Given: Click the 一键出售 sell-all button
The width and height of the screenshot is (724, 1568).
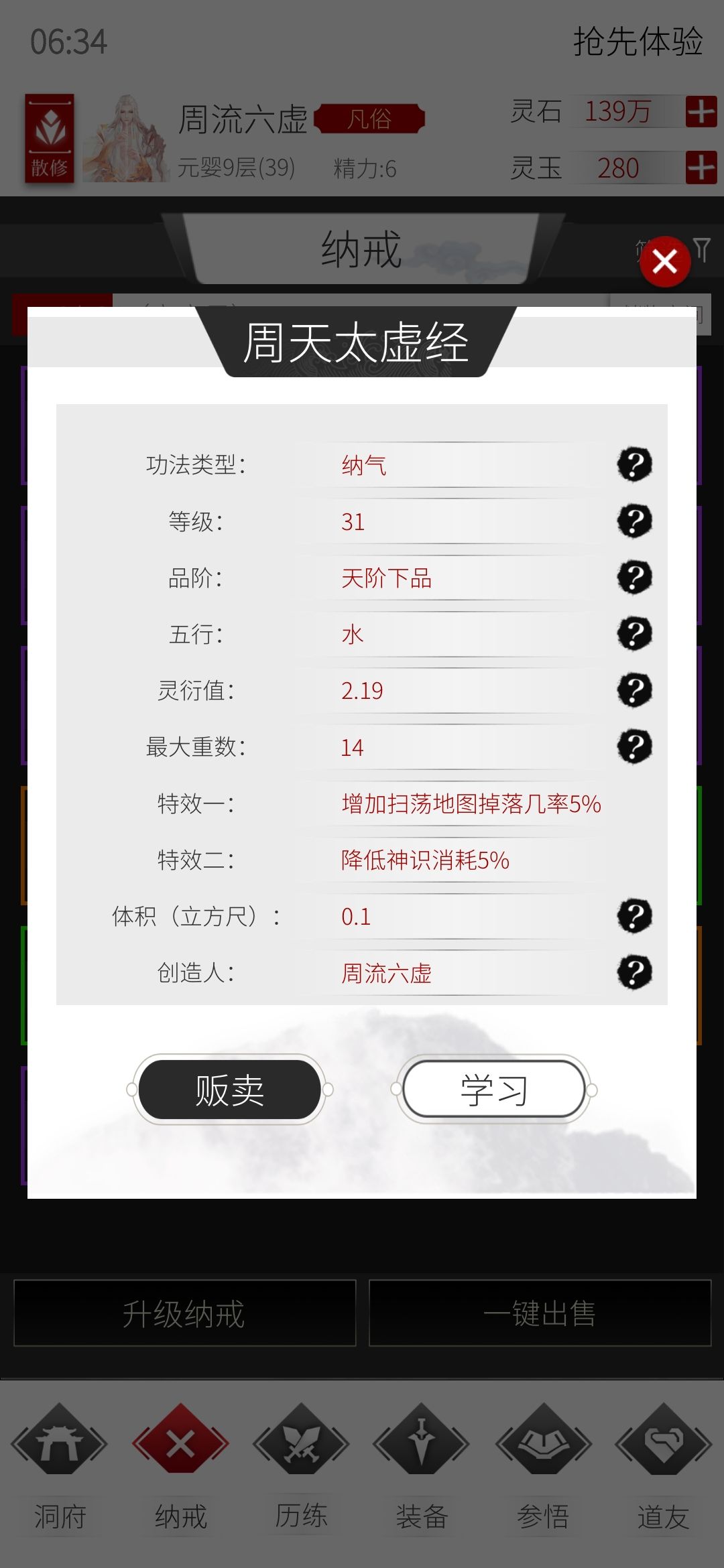Looking at the screenshot, I should (540, 1312).
